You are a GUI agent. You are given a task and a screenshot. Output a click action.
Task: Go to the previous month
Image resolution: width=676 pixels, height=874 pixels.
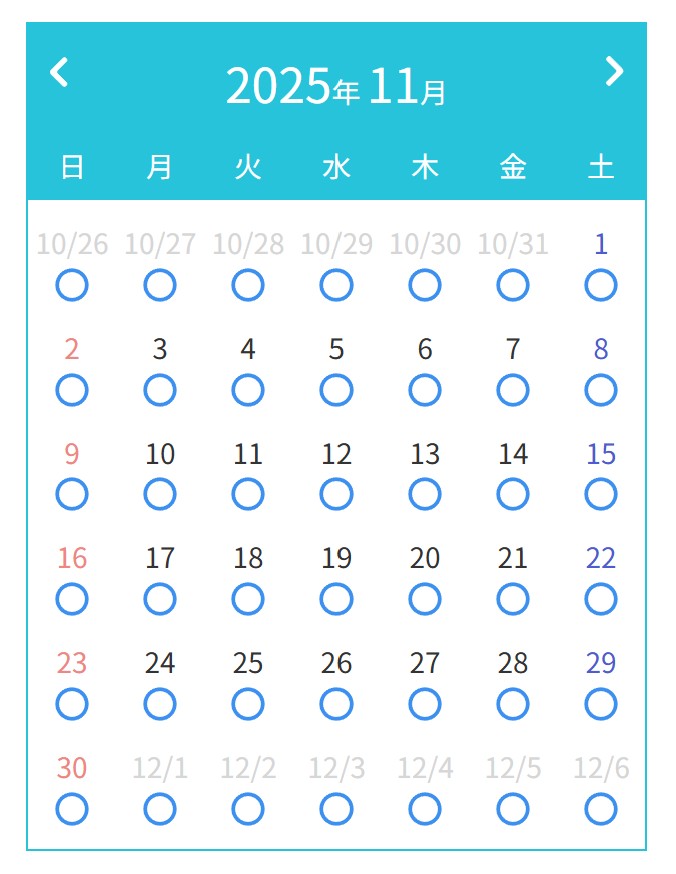(x=60, y=72)
